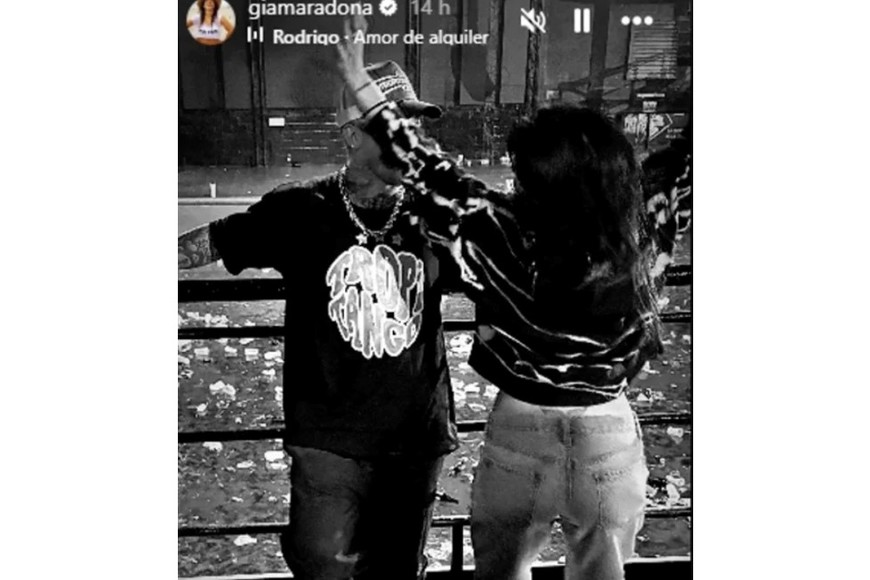Open the giamaradona username link
The image size is (870, 580).
click(309, 8)
